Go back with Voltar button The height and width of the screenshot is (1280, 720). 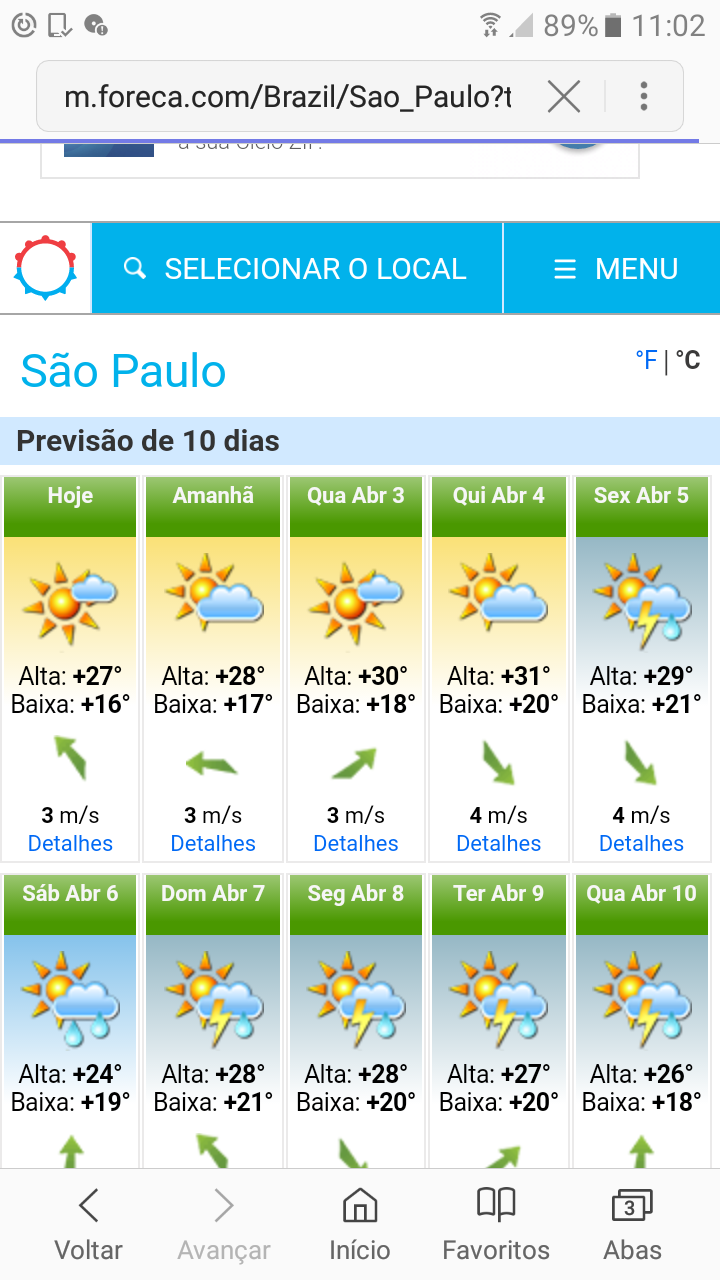coord(88,1225)
